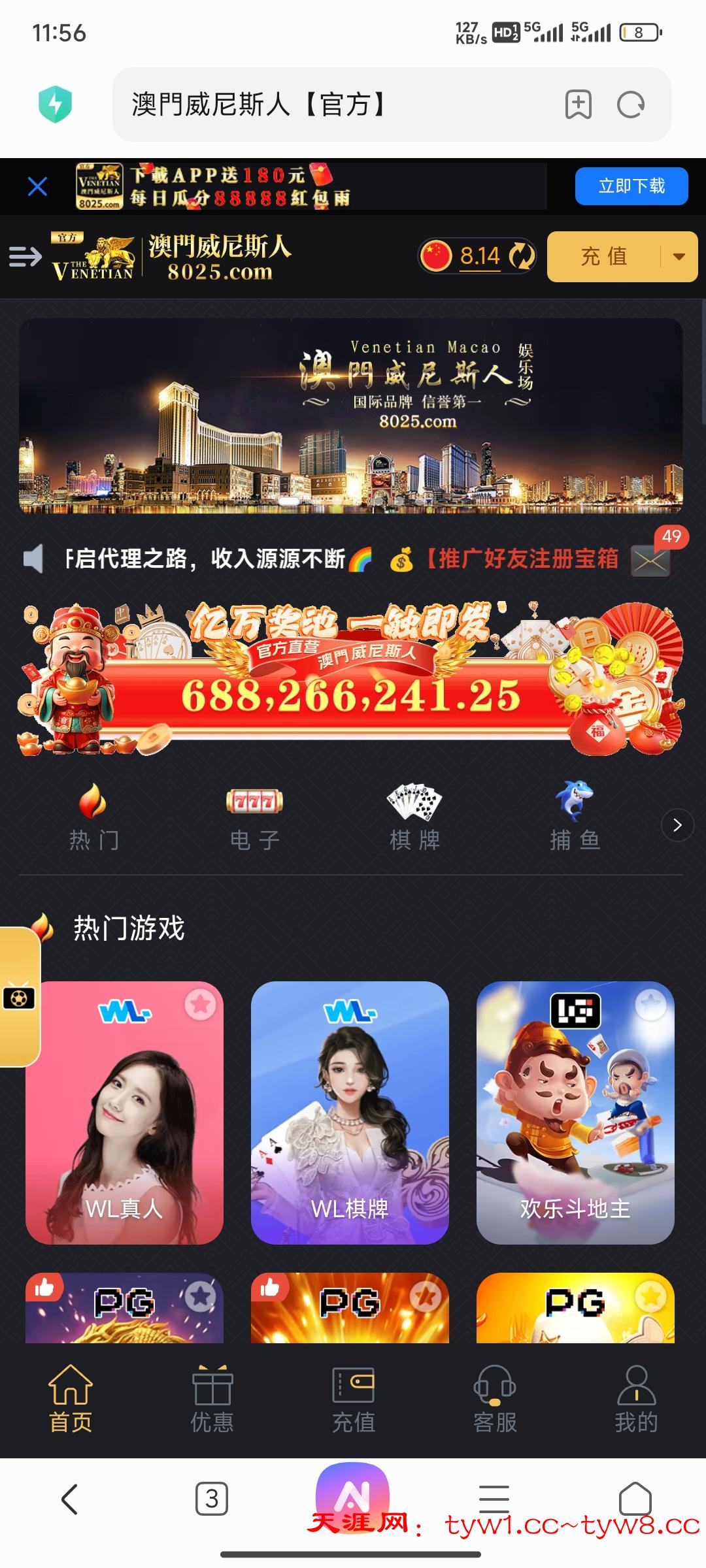Screen dimensions: 706x1568
Task: Go back with the browser back arrow
Action: [x=70, y=1499]
